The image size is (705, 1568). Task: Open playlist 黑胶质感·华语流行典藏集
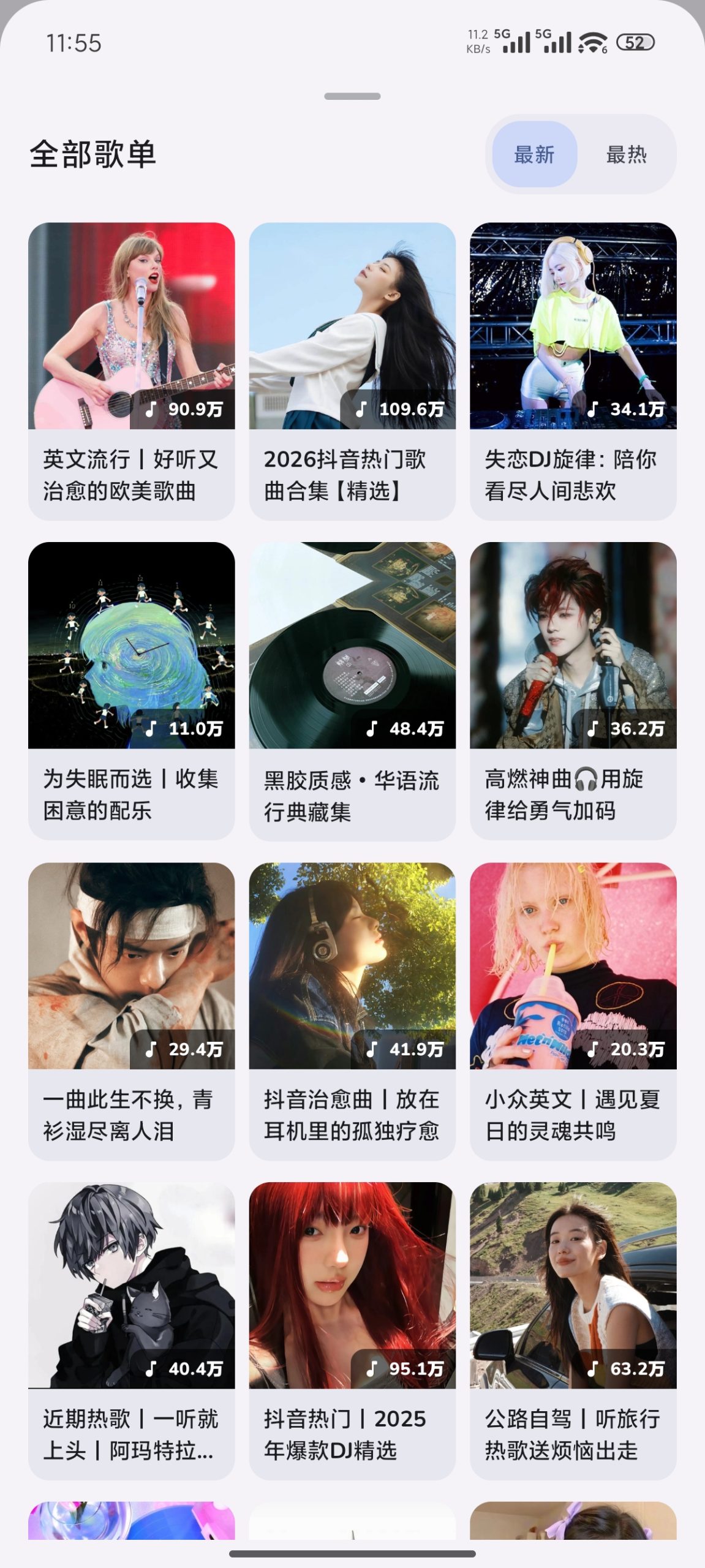(x=352, y=691)
